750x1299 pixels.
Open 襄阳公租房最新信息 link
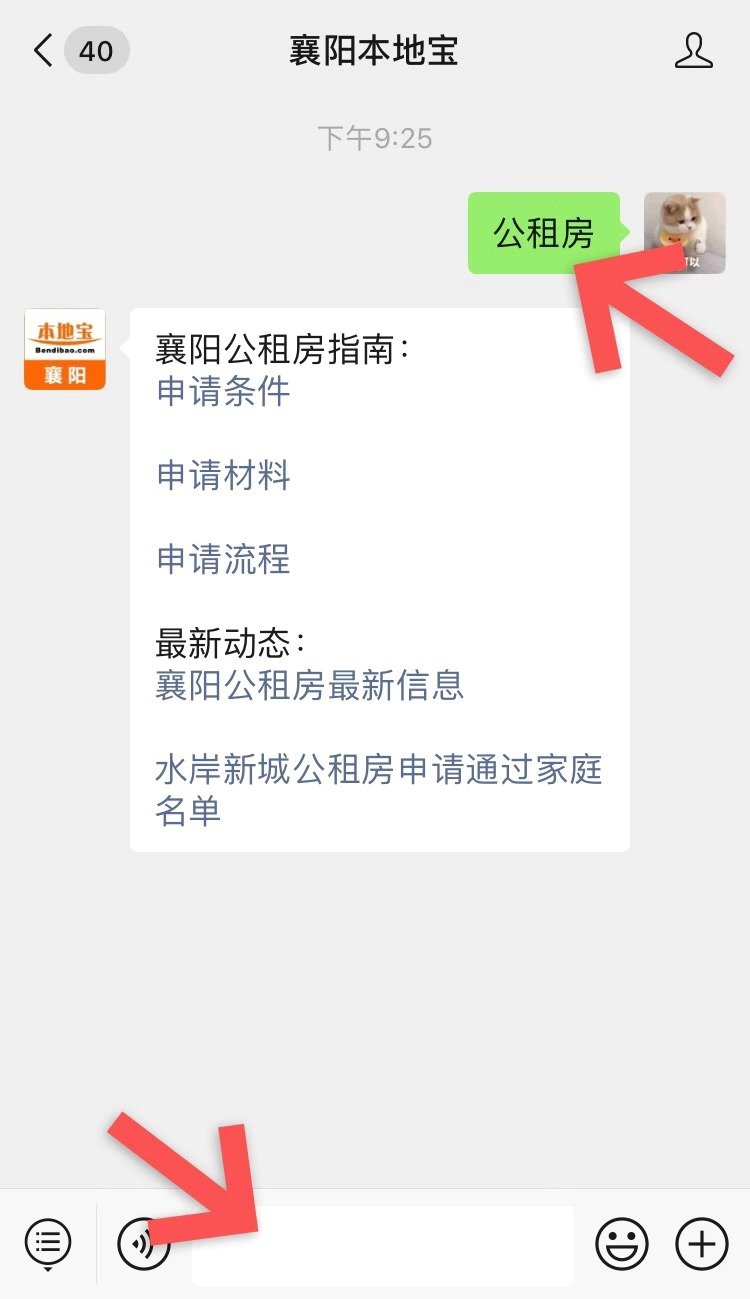(309, 685)
